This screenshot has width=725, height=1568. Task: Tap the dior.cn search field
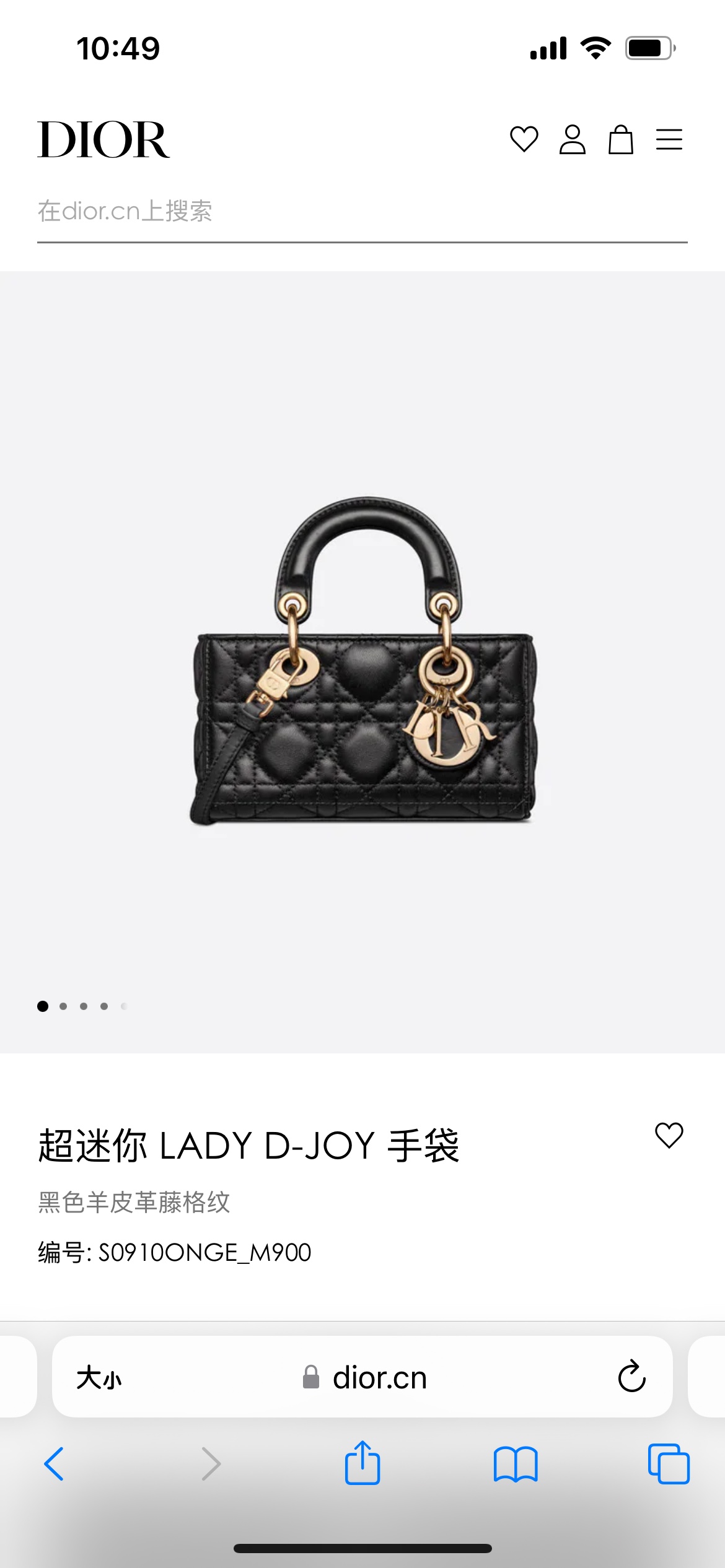362,212
